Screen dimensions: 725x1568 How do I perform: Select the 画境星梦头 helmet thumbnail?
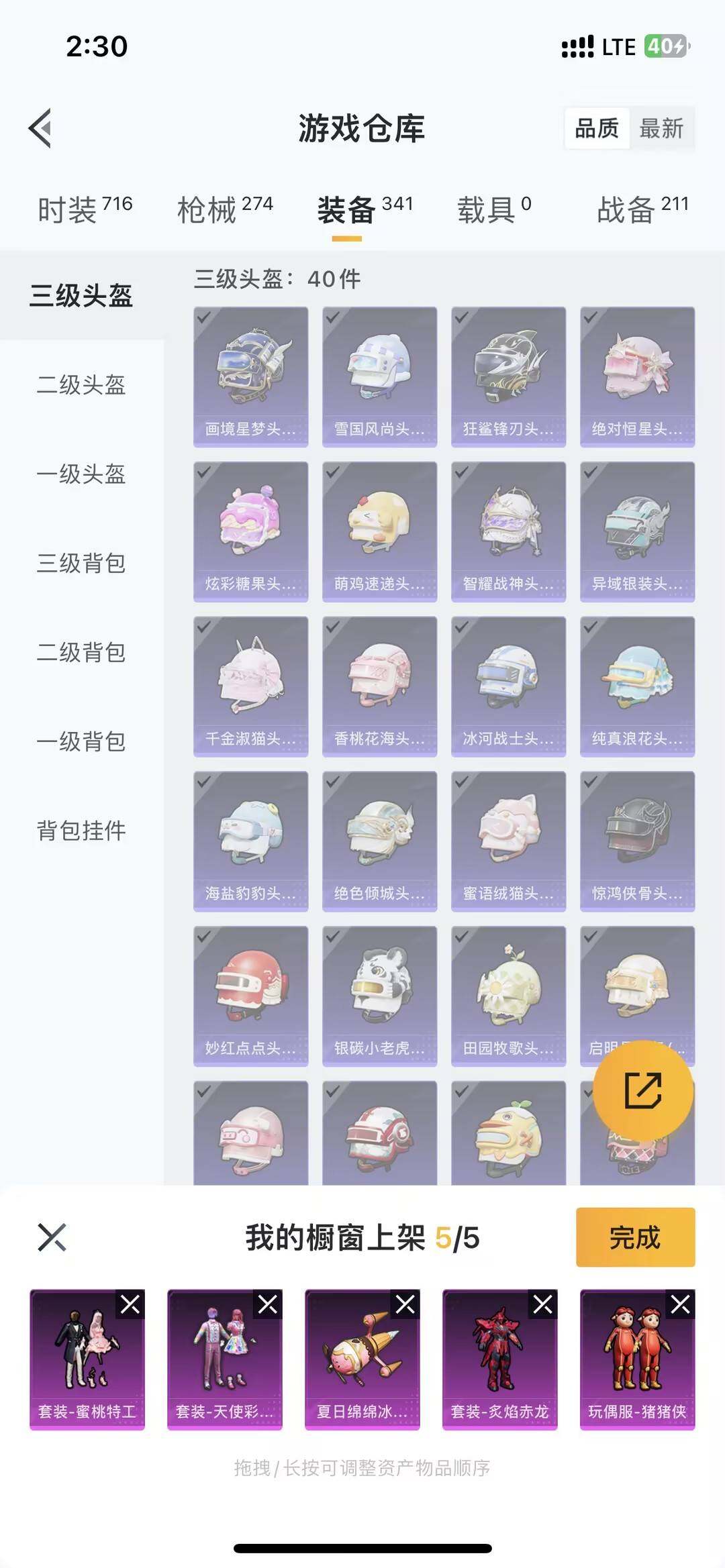click(x=251, y=374)
